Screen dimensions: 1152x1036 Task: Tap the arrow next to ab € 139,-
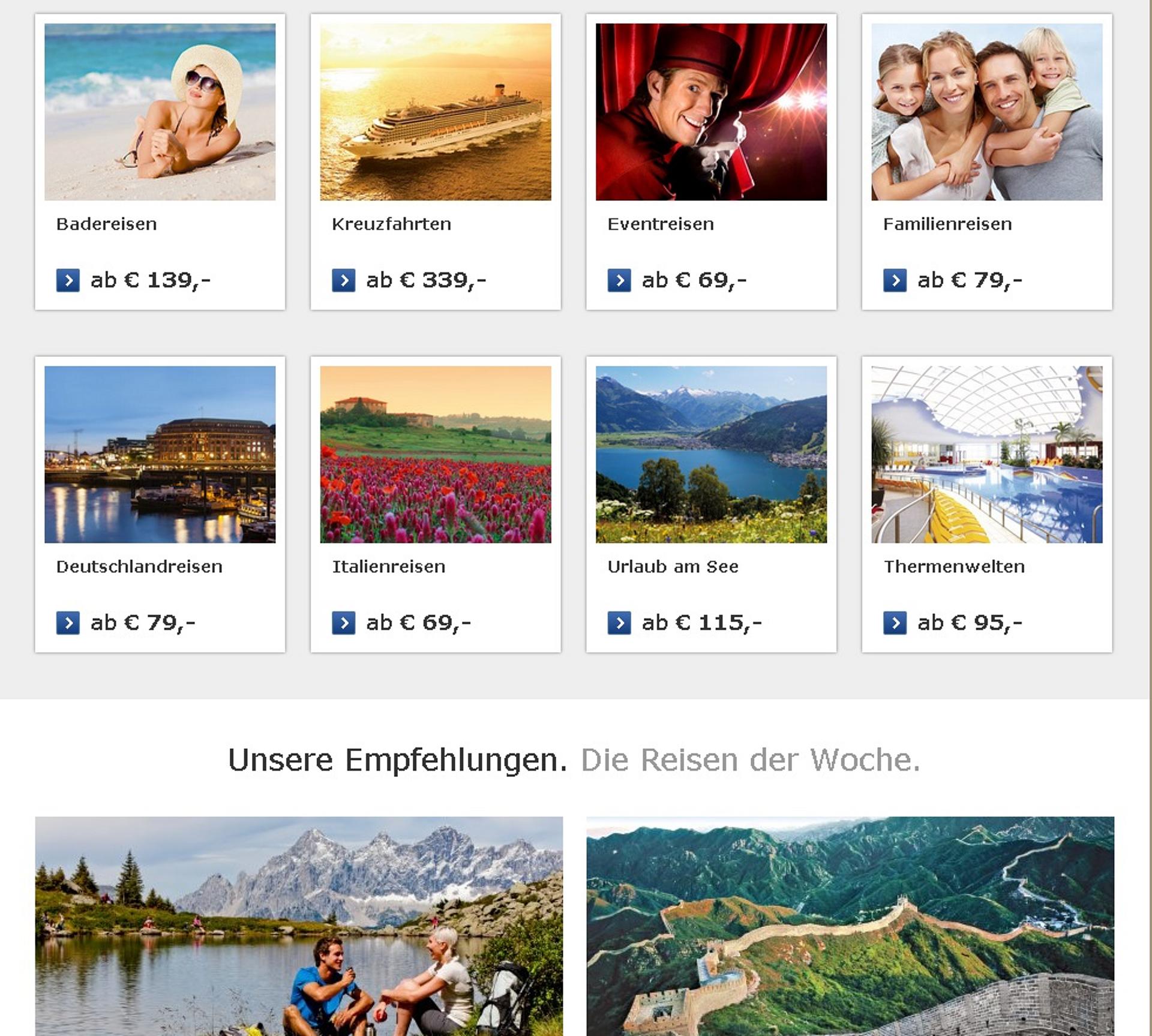68,280
